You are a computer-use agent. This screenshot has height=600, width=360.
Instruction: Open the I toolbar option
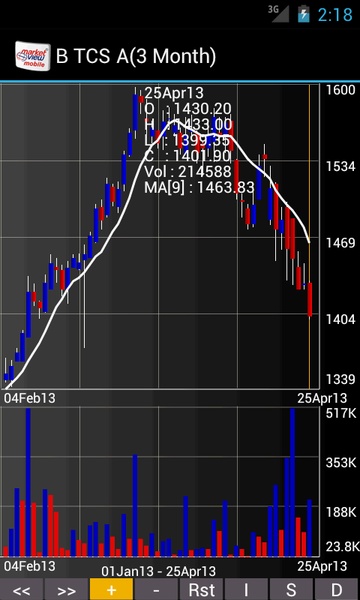click(x=246, y=589)
